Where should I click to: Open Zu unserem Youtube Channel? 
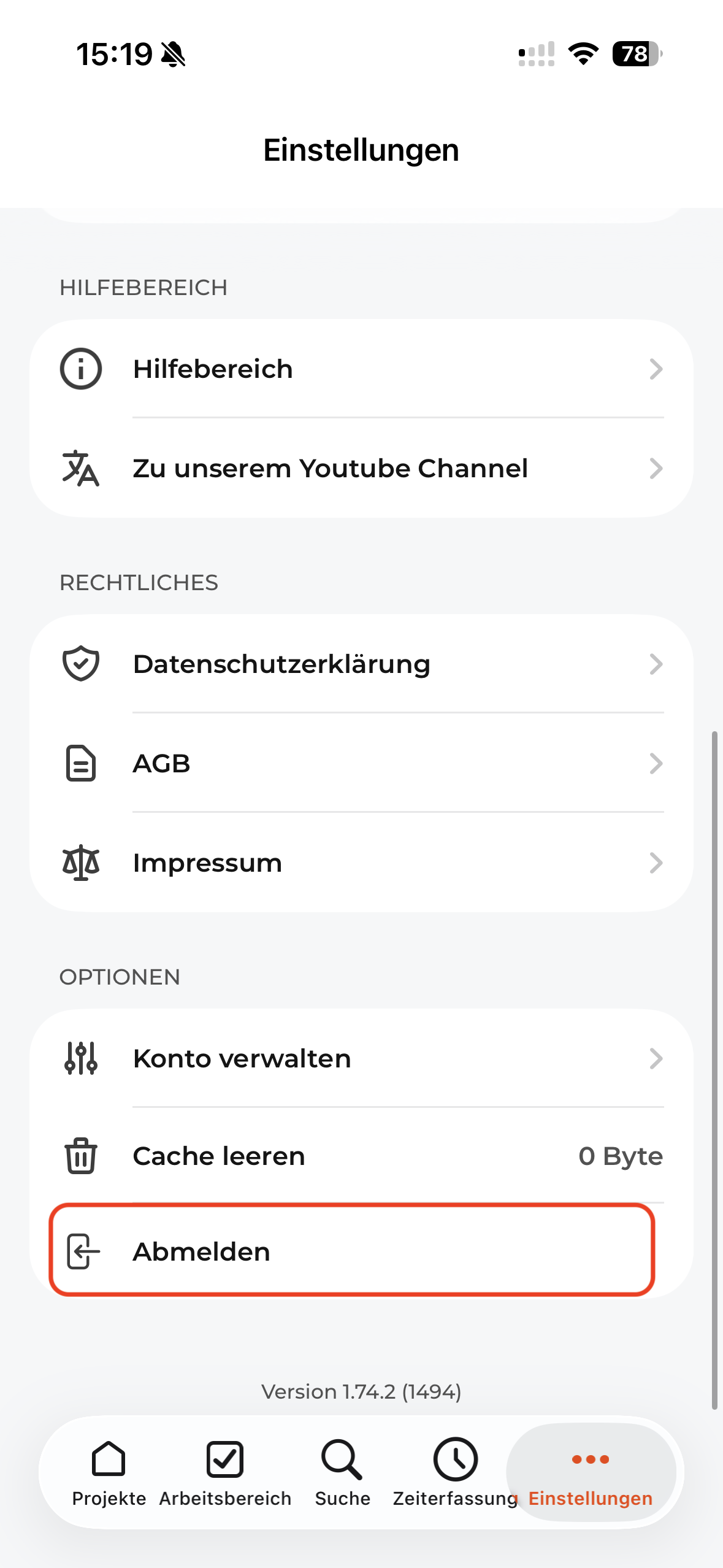point(361,468)
